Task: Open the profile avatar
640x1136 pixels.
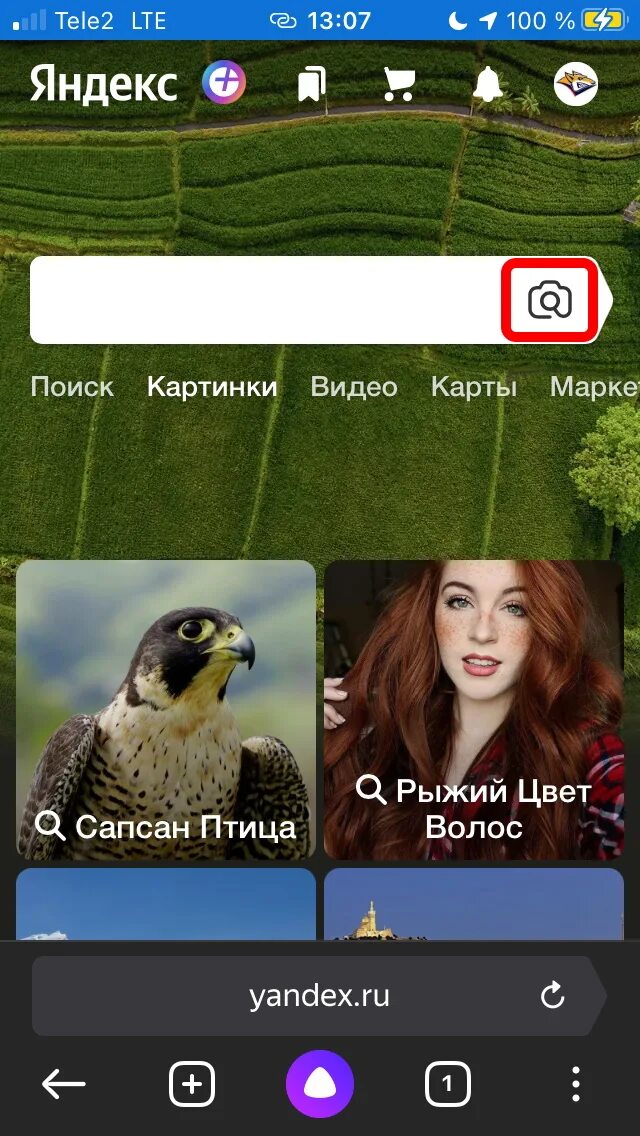Action: pyautogui.click(x=575, y=84)
